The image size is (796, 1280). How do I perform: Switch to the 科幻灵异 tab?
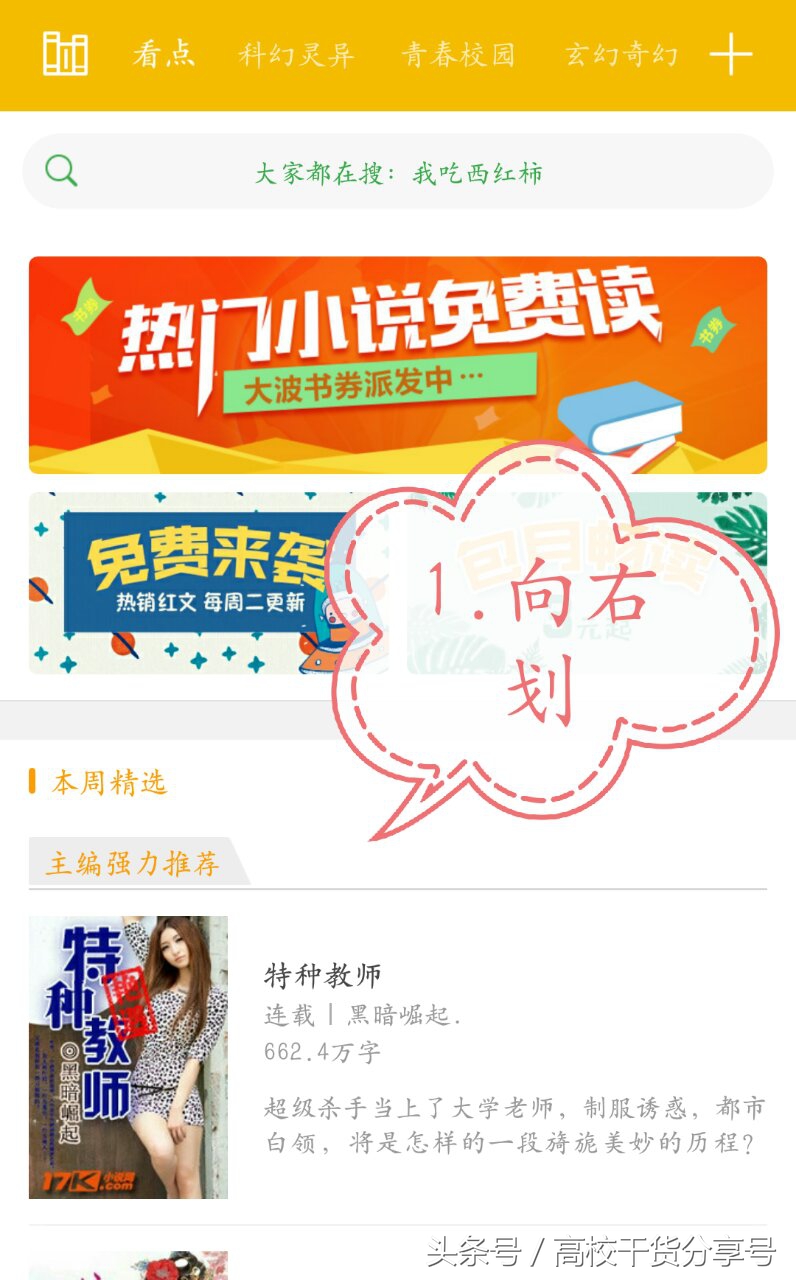(x=297, y=54)
